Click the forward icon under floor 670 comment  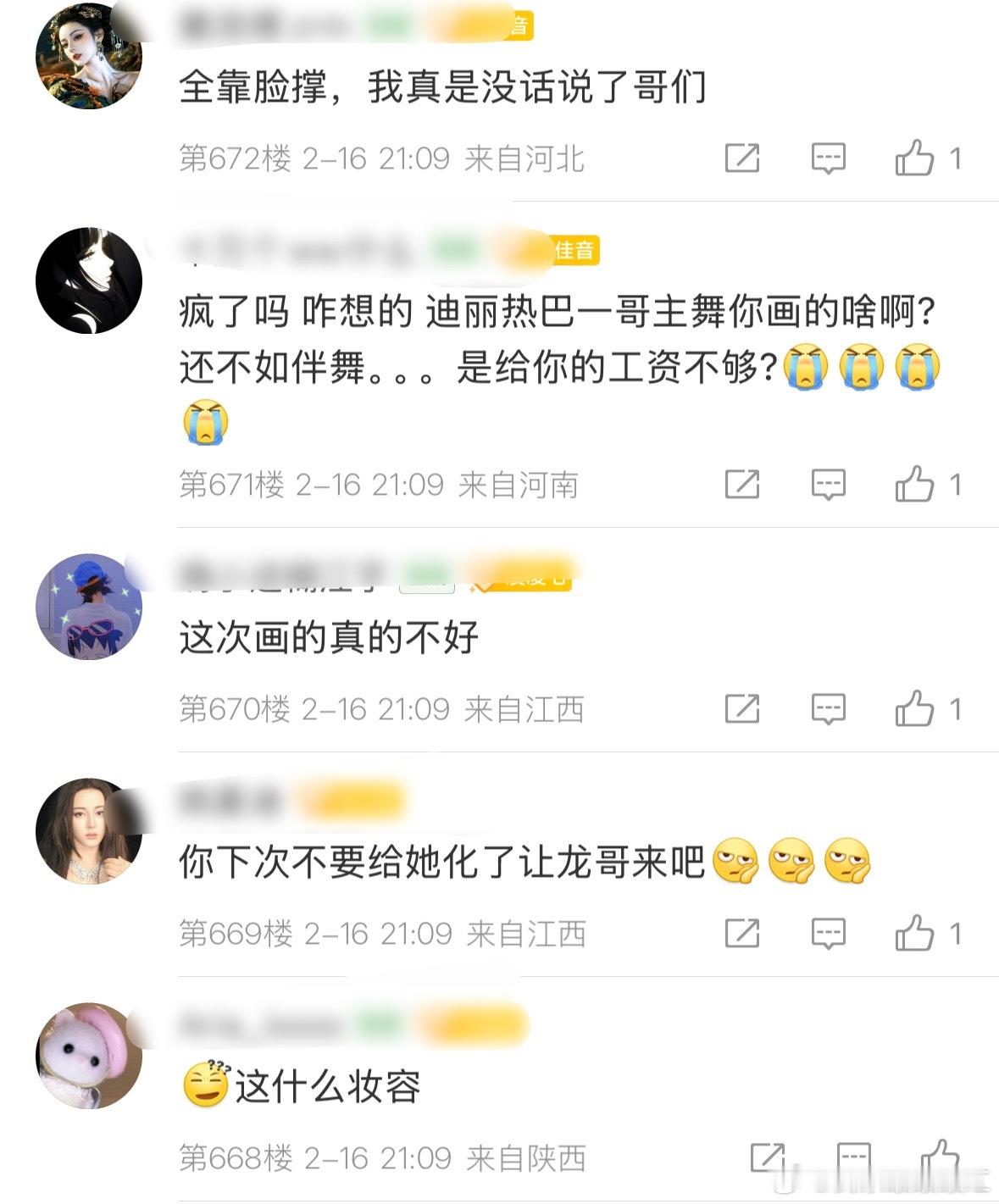[x=741, y=709]
